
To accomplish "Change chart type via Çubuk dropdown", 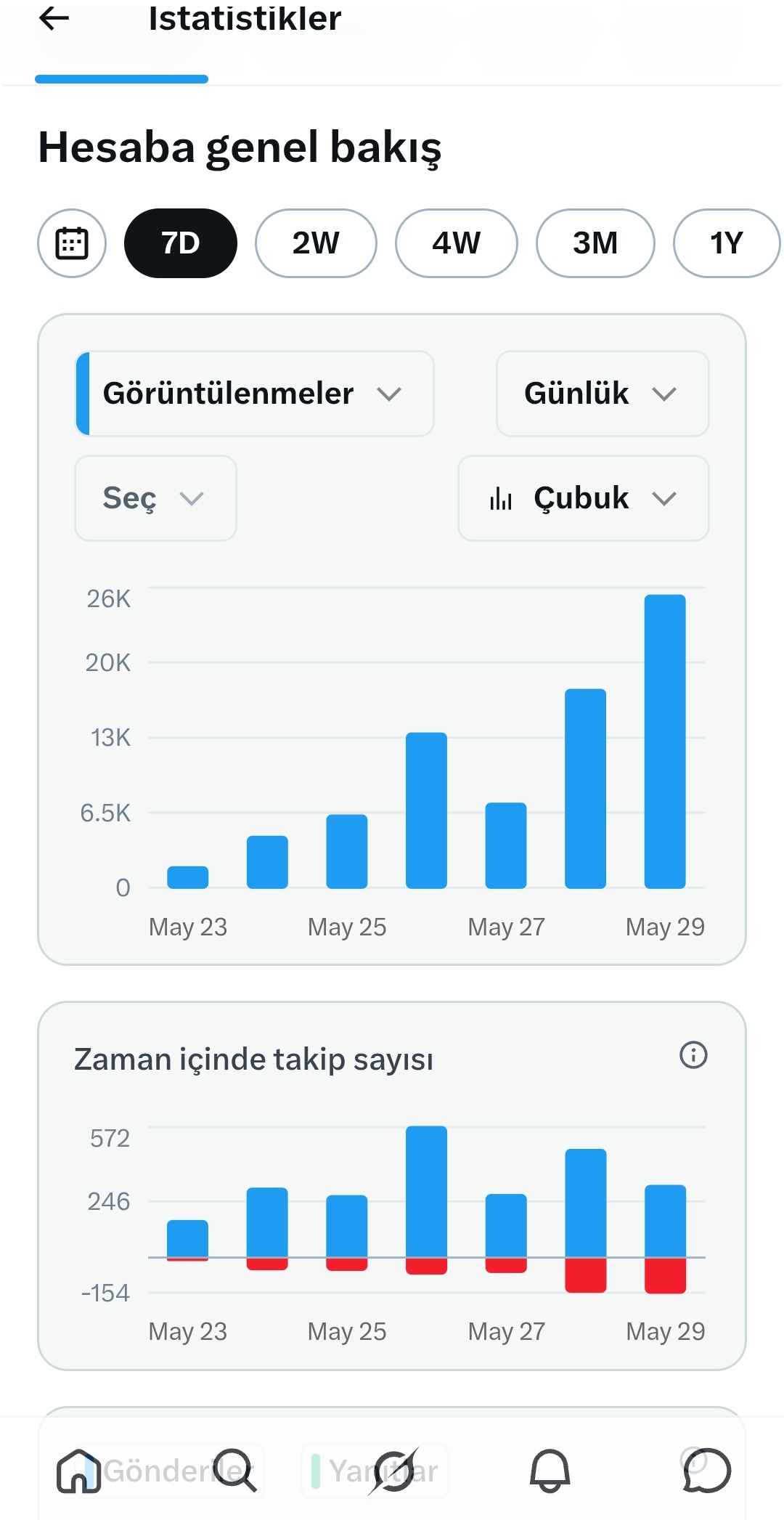I will pyautogui.click(x=584, y=498).
